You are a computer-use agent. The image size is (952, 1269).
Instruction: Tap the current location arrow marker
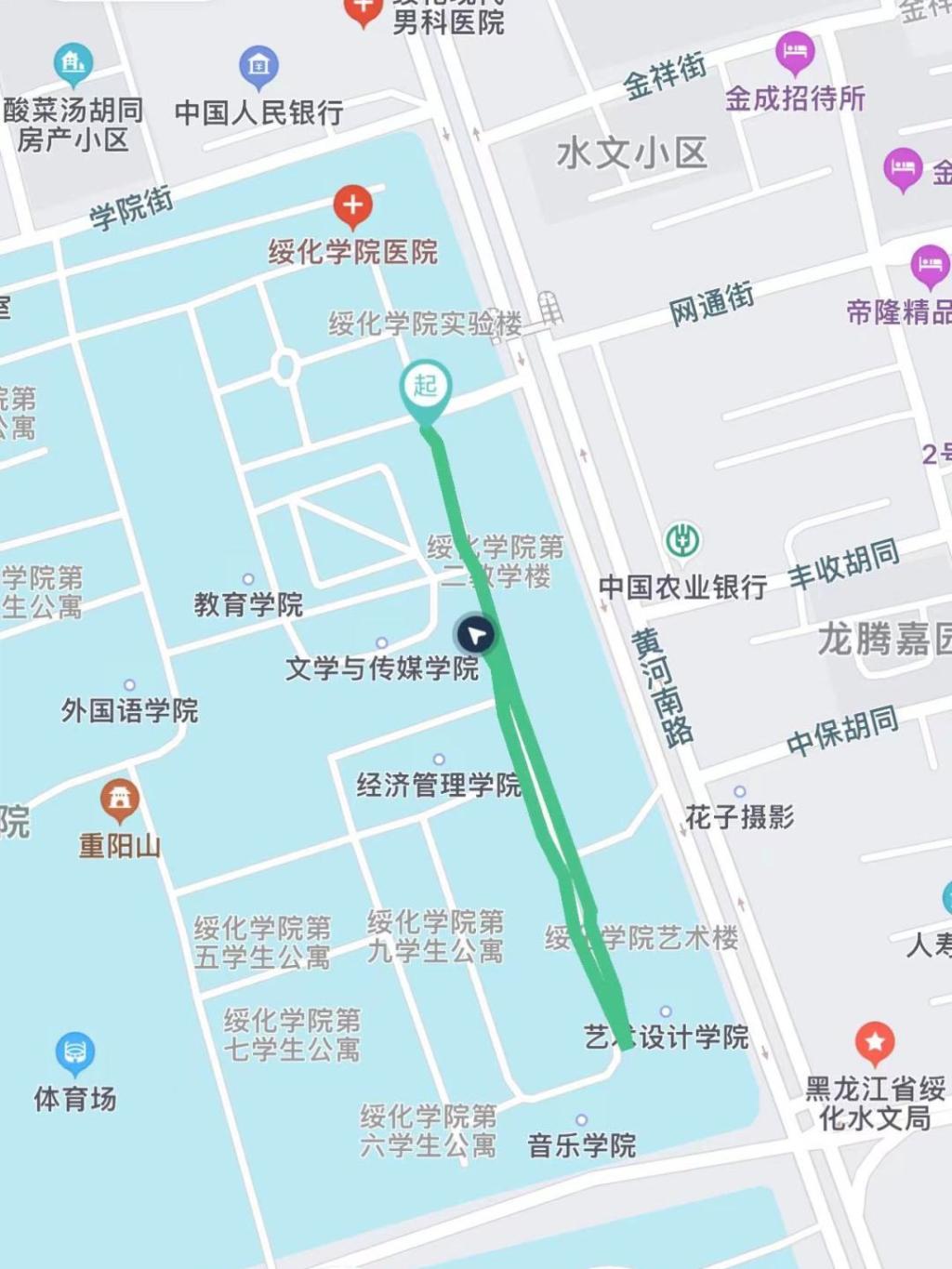coord(475,635)
